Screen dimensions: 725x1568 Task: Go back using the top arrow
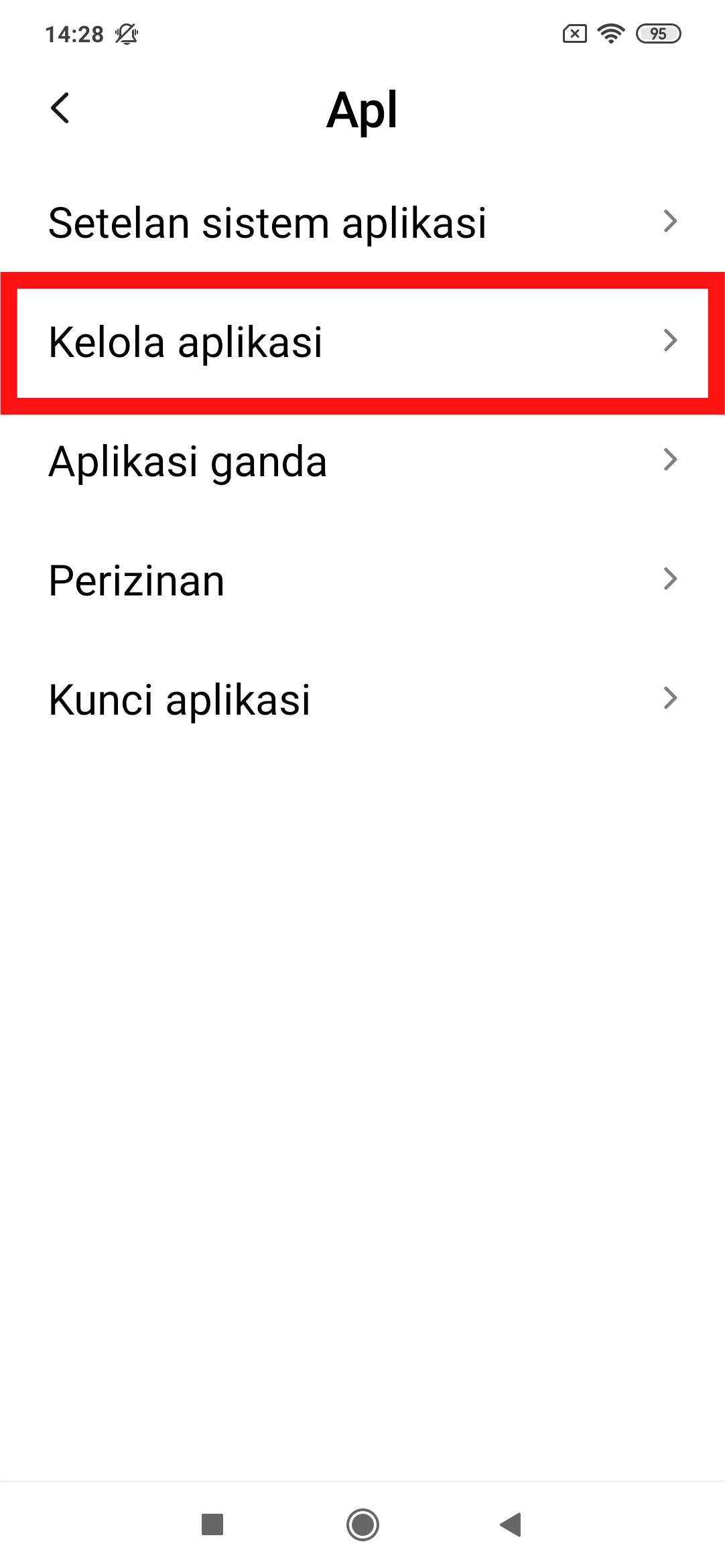(60, 108)
